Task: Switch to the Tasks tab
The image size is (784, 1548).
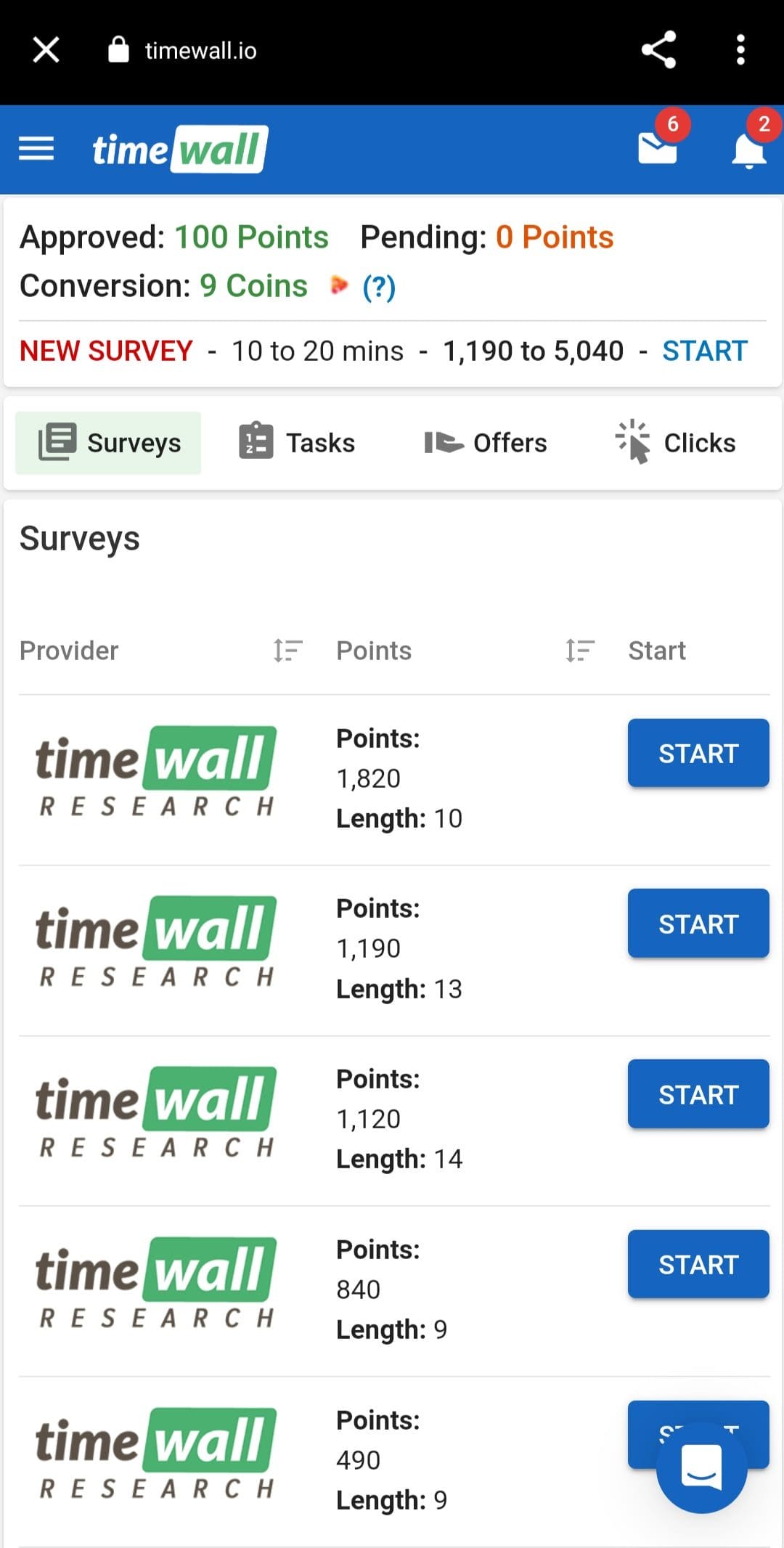Action: [x=298, y=443]
